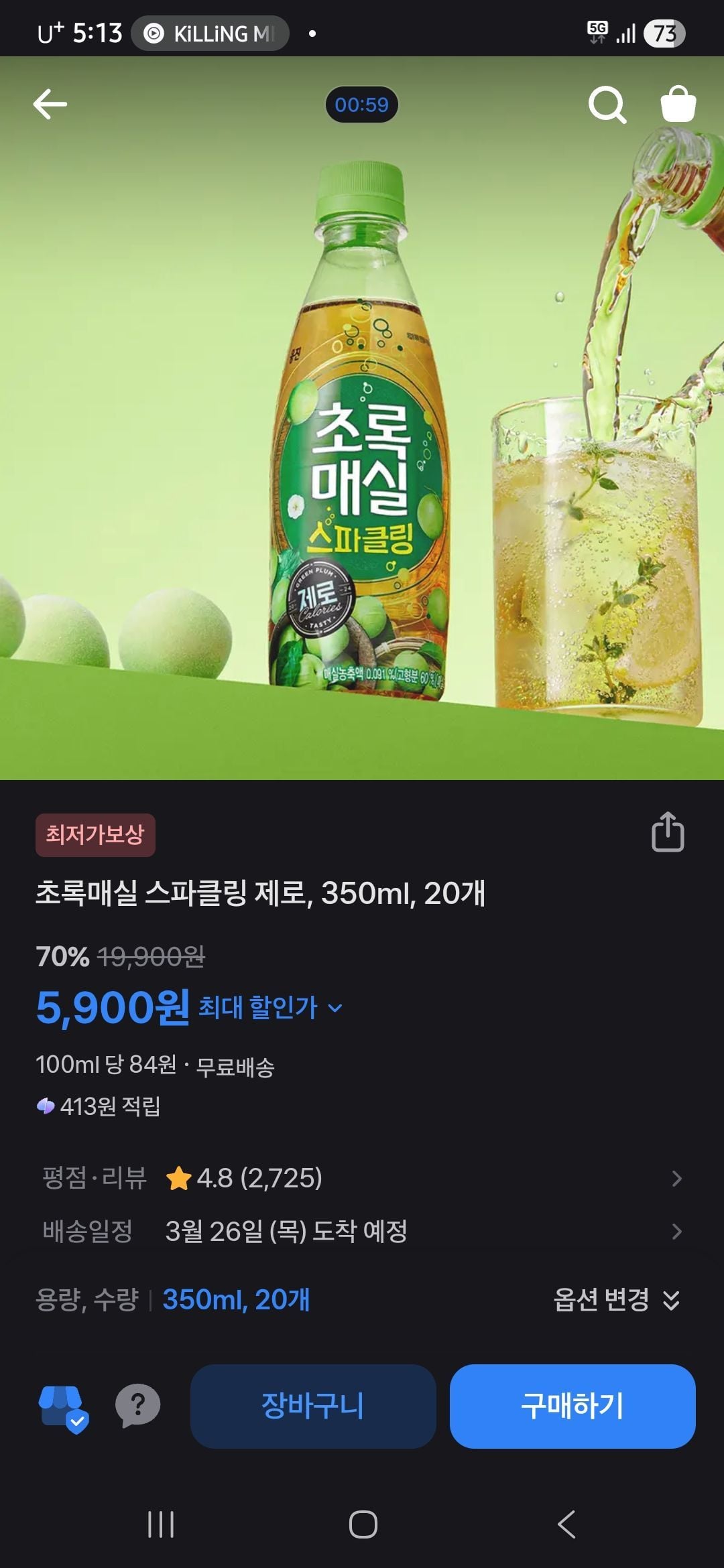
Task: Tap the system home button
Action: click(x=363, y=1524)
